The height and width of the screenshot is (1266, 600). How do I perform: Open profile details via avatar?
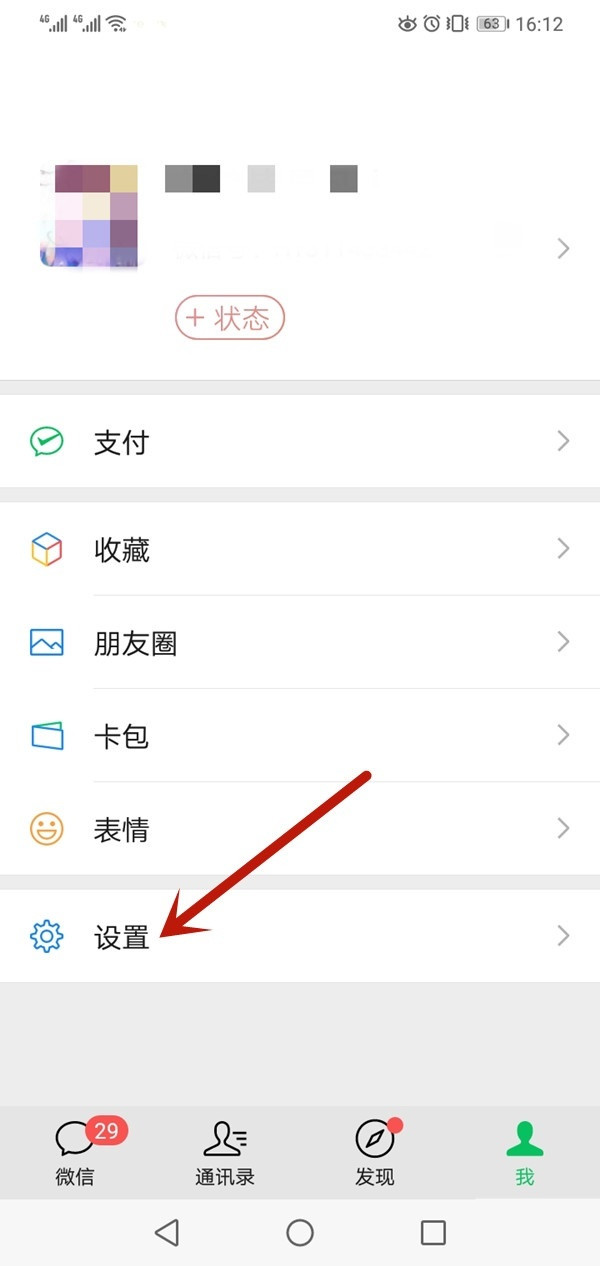pos(88,216)
